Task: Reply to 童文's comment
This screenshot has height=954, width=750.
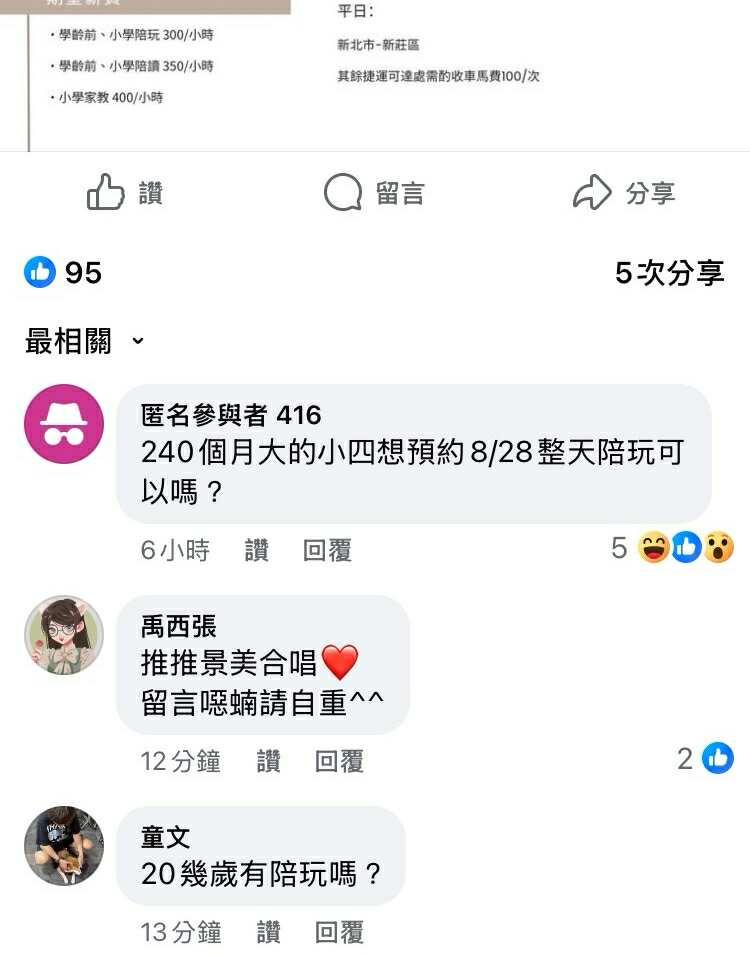Action: (x=339, y=932)
